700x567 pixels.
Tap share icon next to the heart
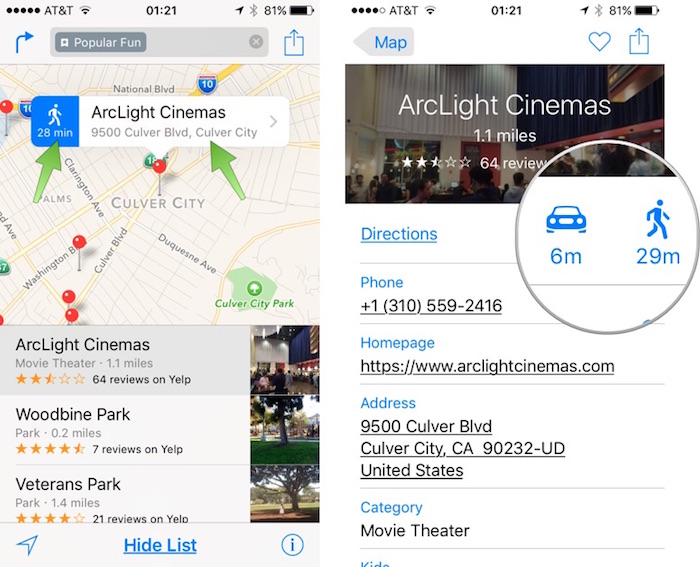639,42
